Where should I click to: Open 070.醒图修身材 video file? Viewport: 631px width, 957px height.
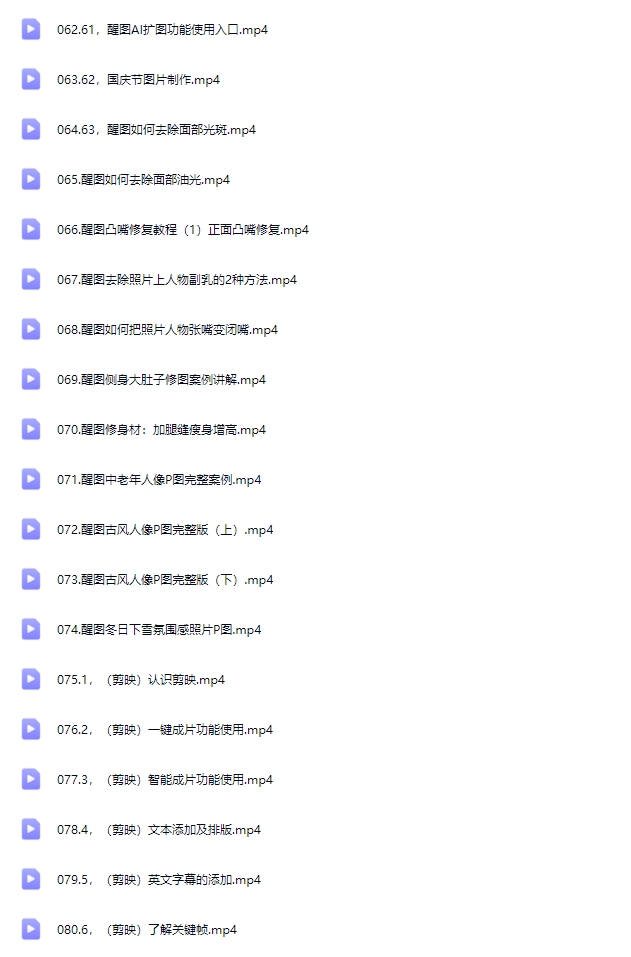pyautogui.click(x=161, y=430)
